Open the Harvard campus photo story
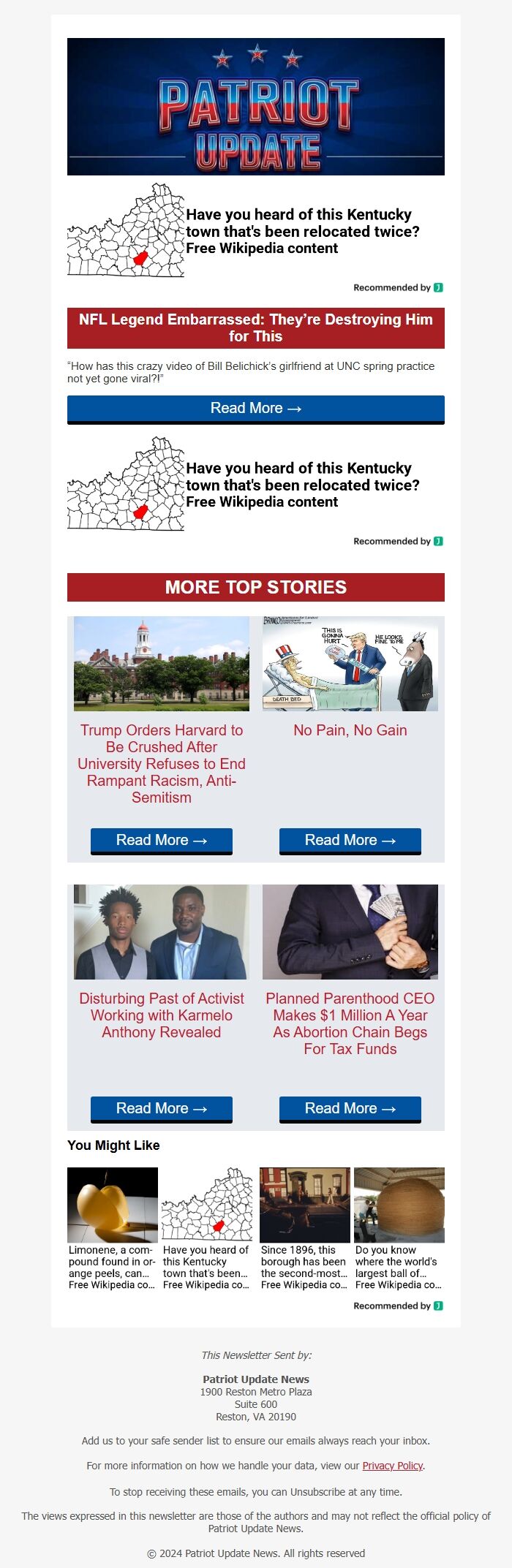 click(161, 664)
